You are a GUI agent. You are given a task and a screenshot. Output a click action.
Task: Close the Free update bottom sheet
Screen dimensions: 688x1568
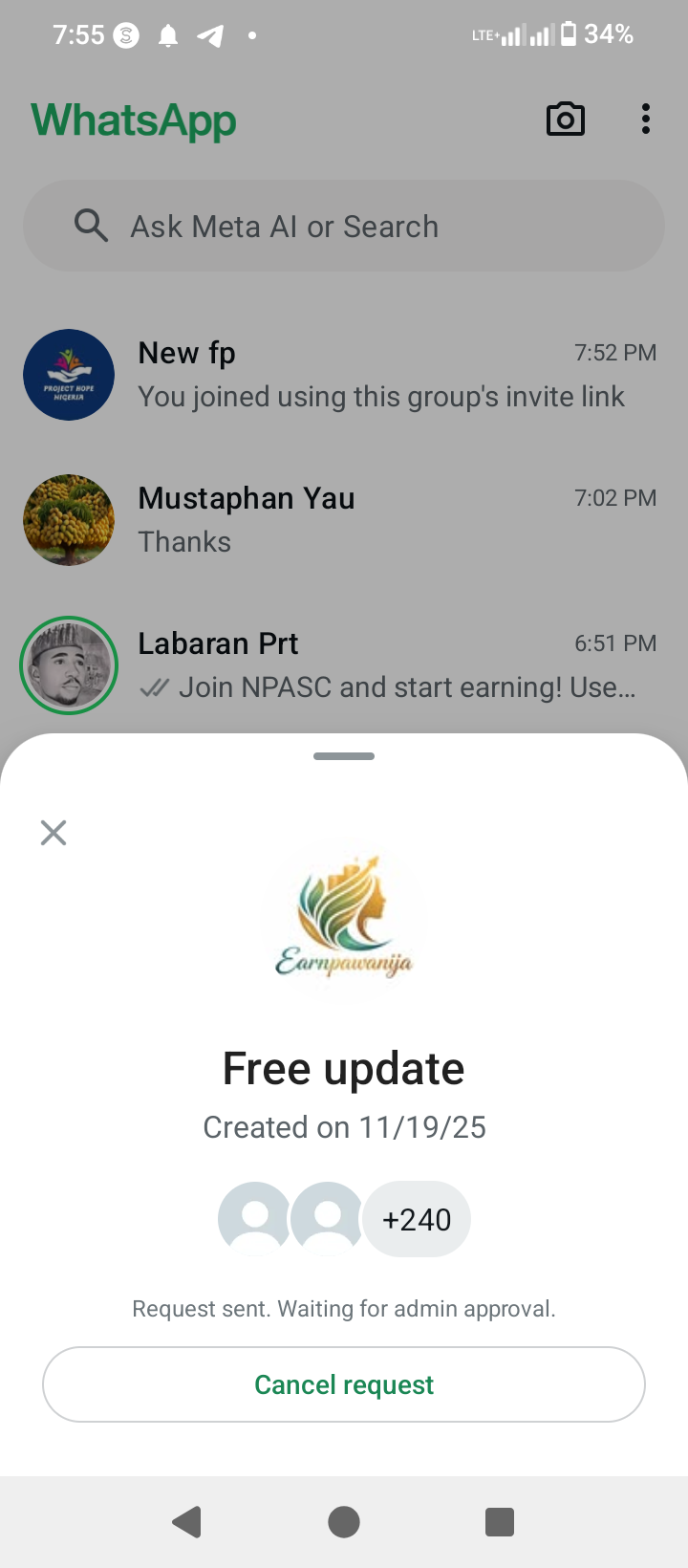(x=54, y=833)
